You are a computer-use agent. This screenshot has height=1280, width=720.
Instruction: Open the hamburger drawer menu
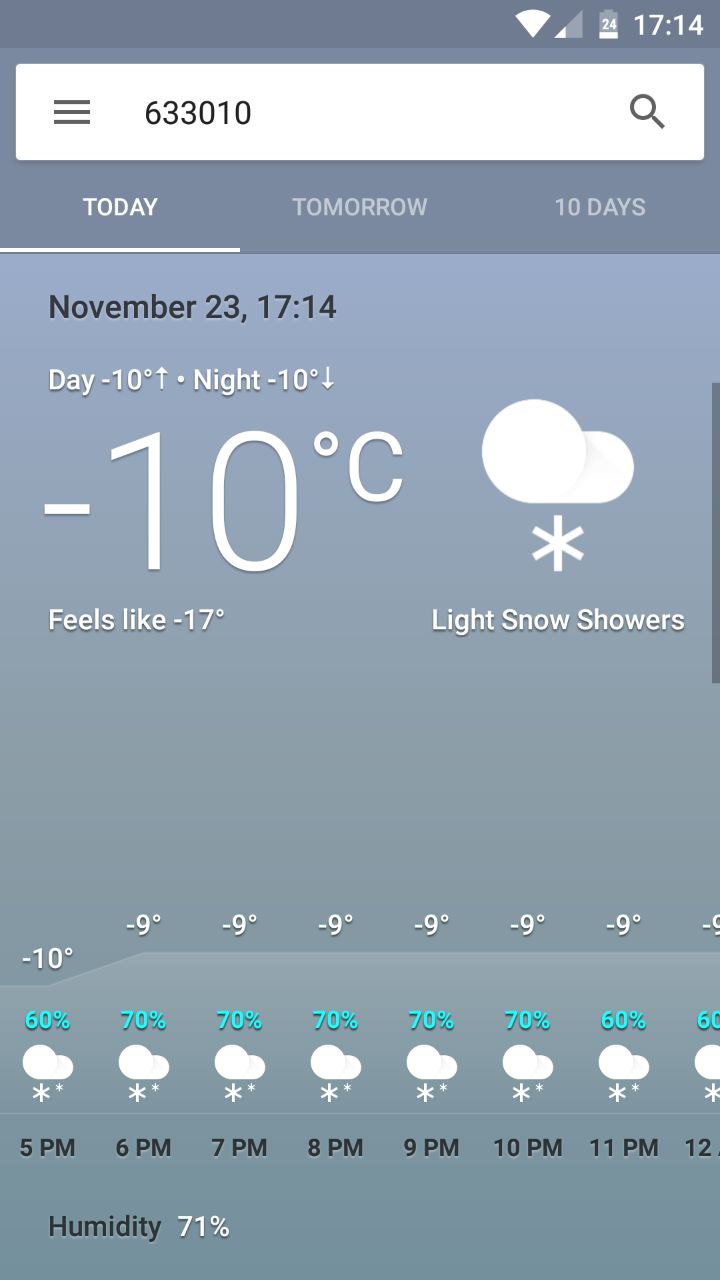pyautogui.click(x=72, y=112)
